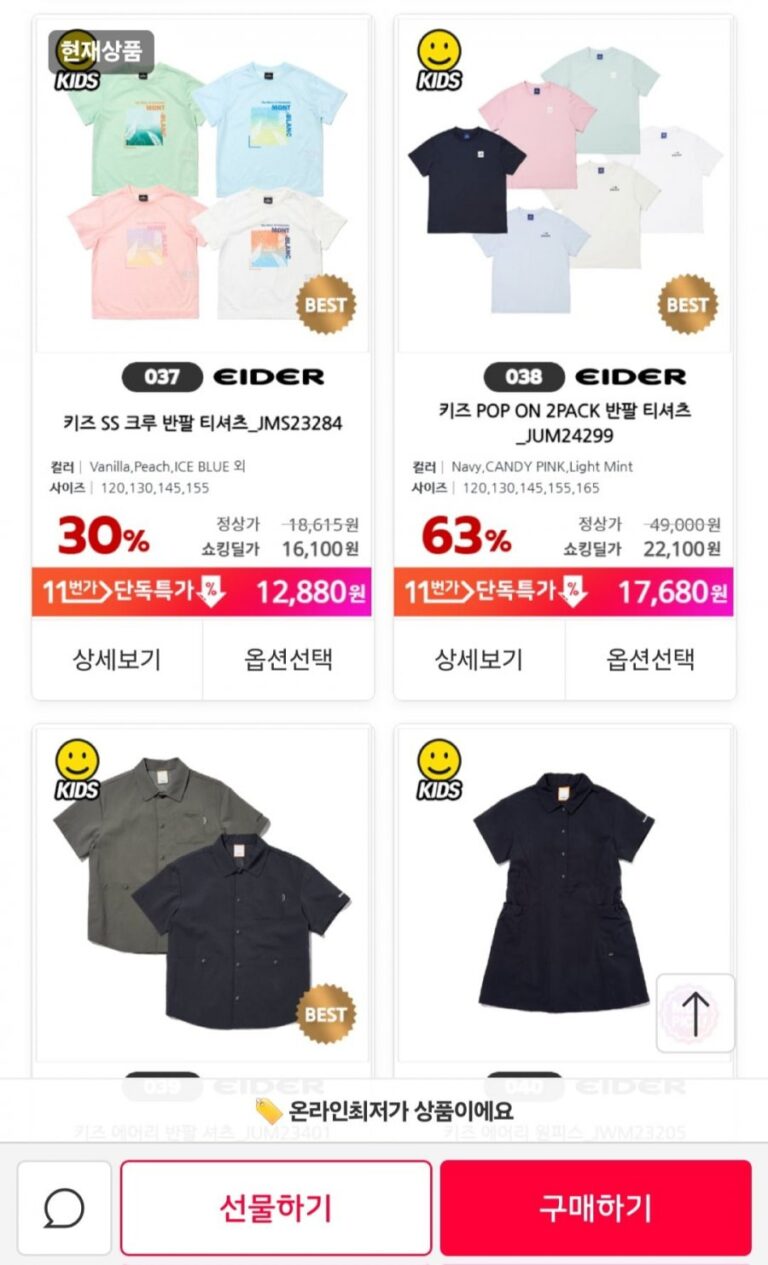Jump back to top with the up arrow
The image size is (768, 1265).
coord(695,1012)
